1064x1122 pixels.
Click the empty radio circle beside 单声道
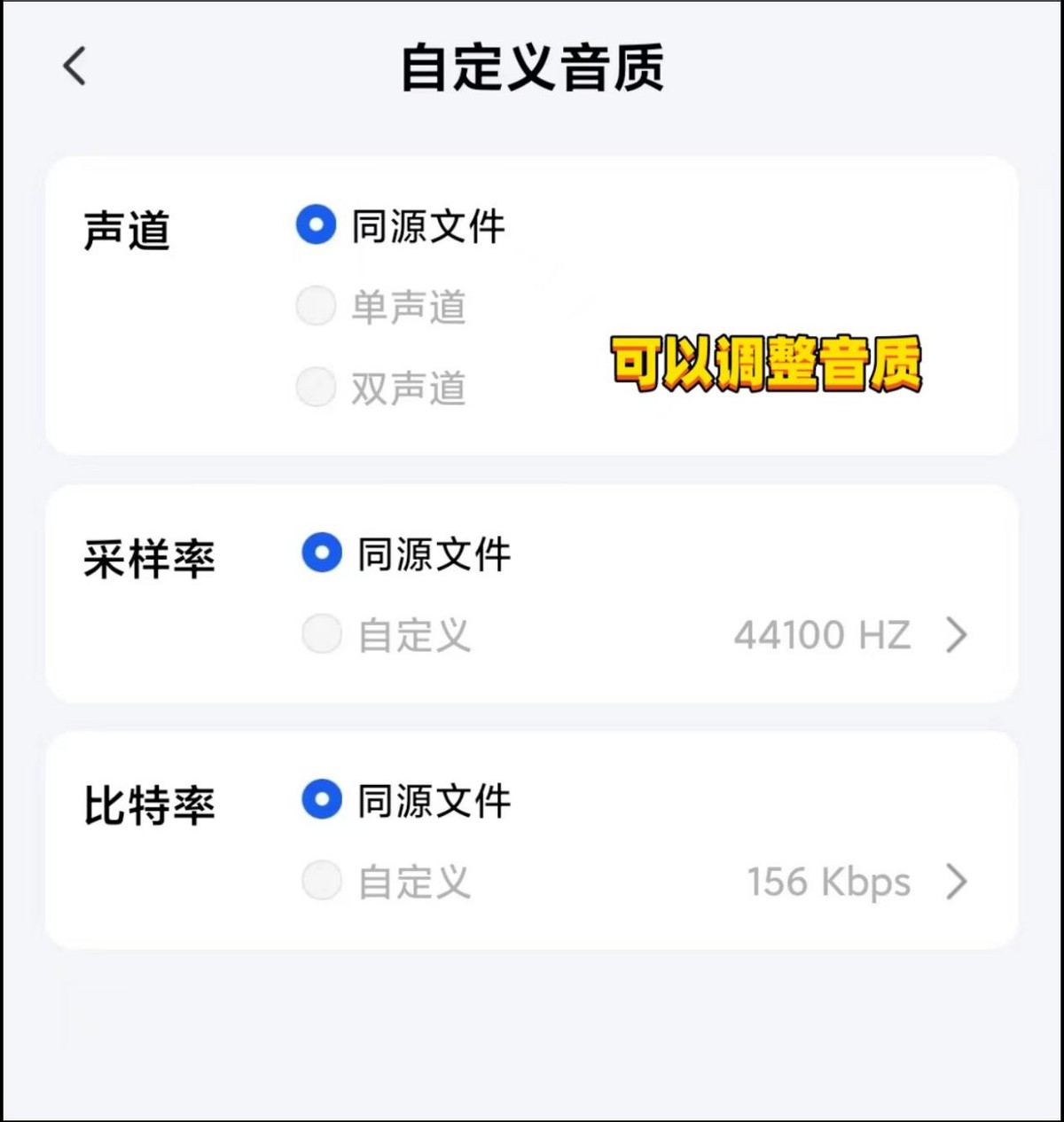[317, 306]
